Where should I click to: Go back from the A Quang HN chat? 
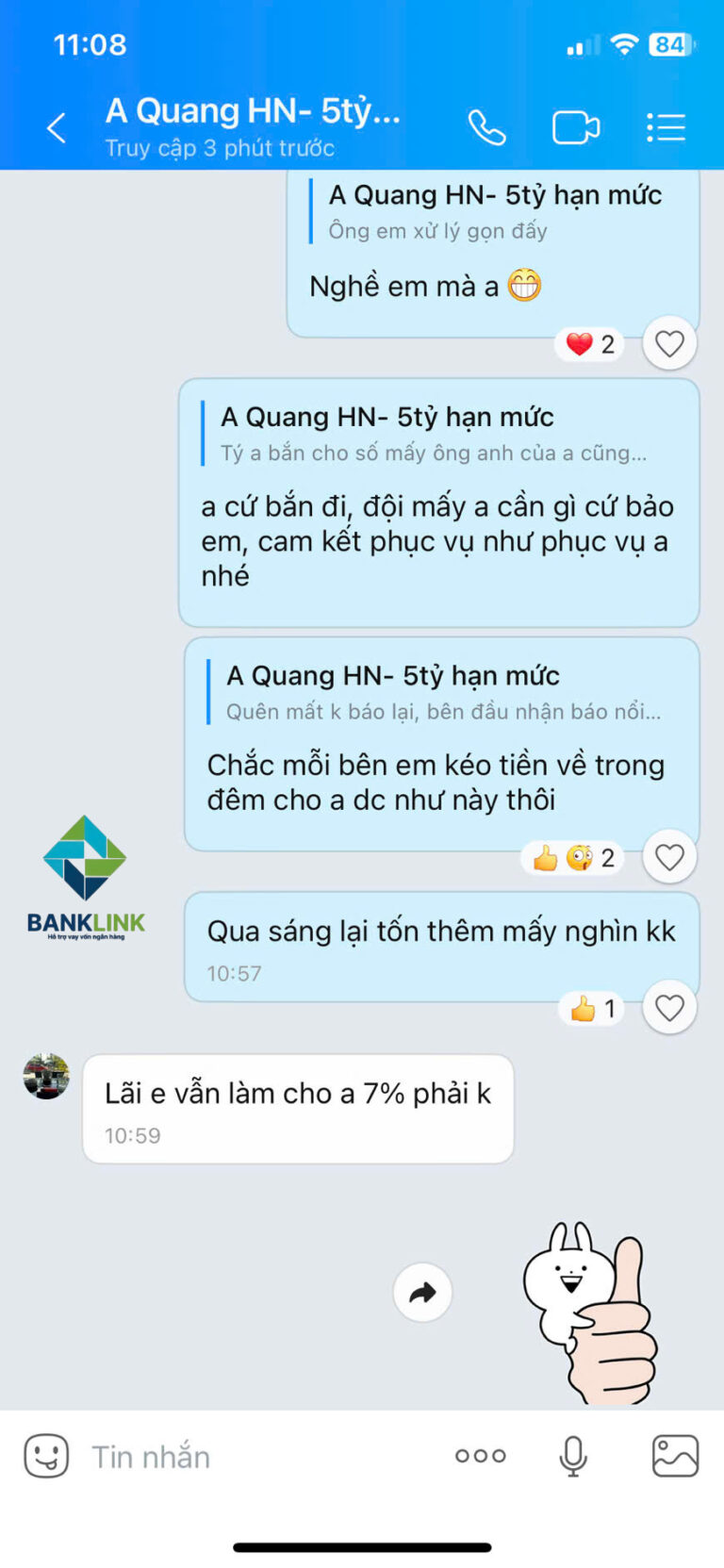[57, 127]
